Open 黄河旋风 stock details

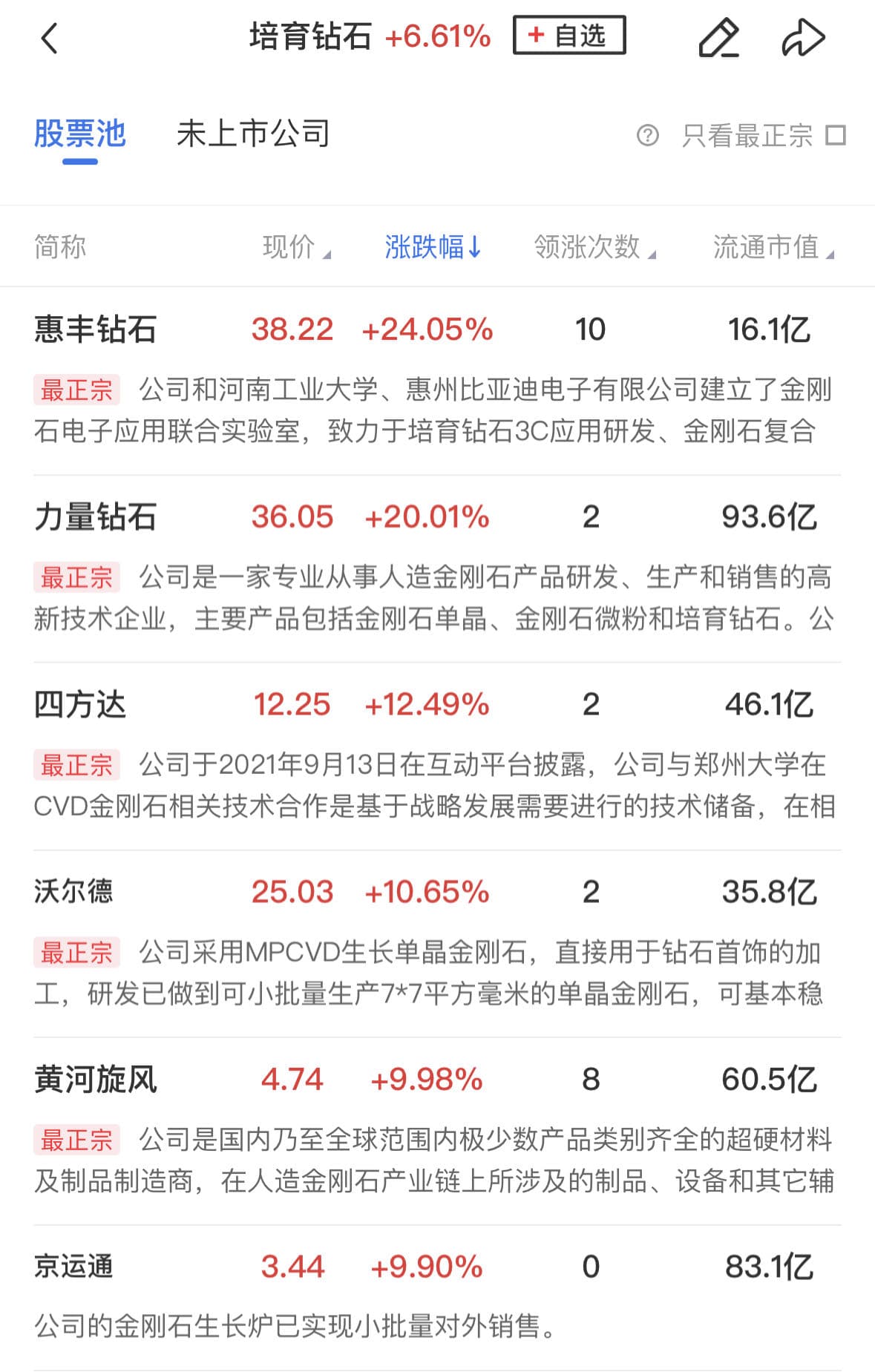(95, 1080)
